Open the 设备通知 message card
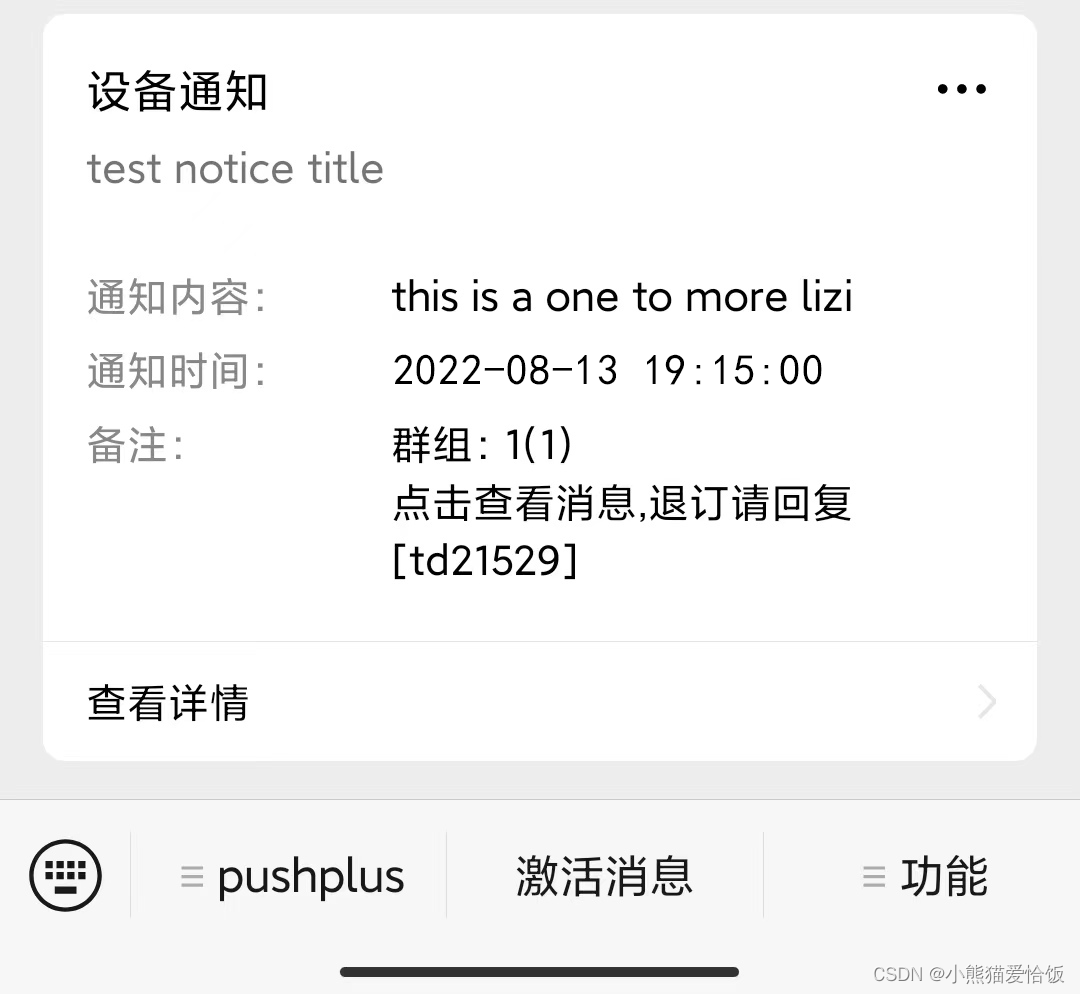 pos(540,328)
